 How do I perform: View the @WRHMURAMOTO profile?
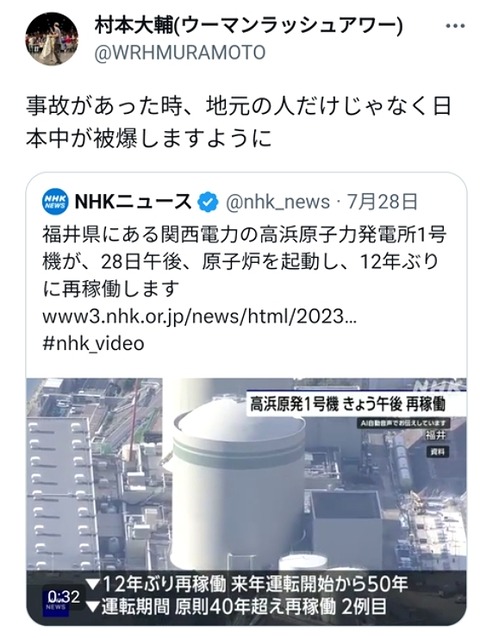tap(180, 53)
